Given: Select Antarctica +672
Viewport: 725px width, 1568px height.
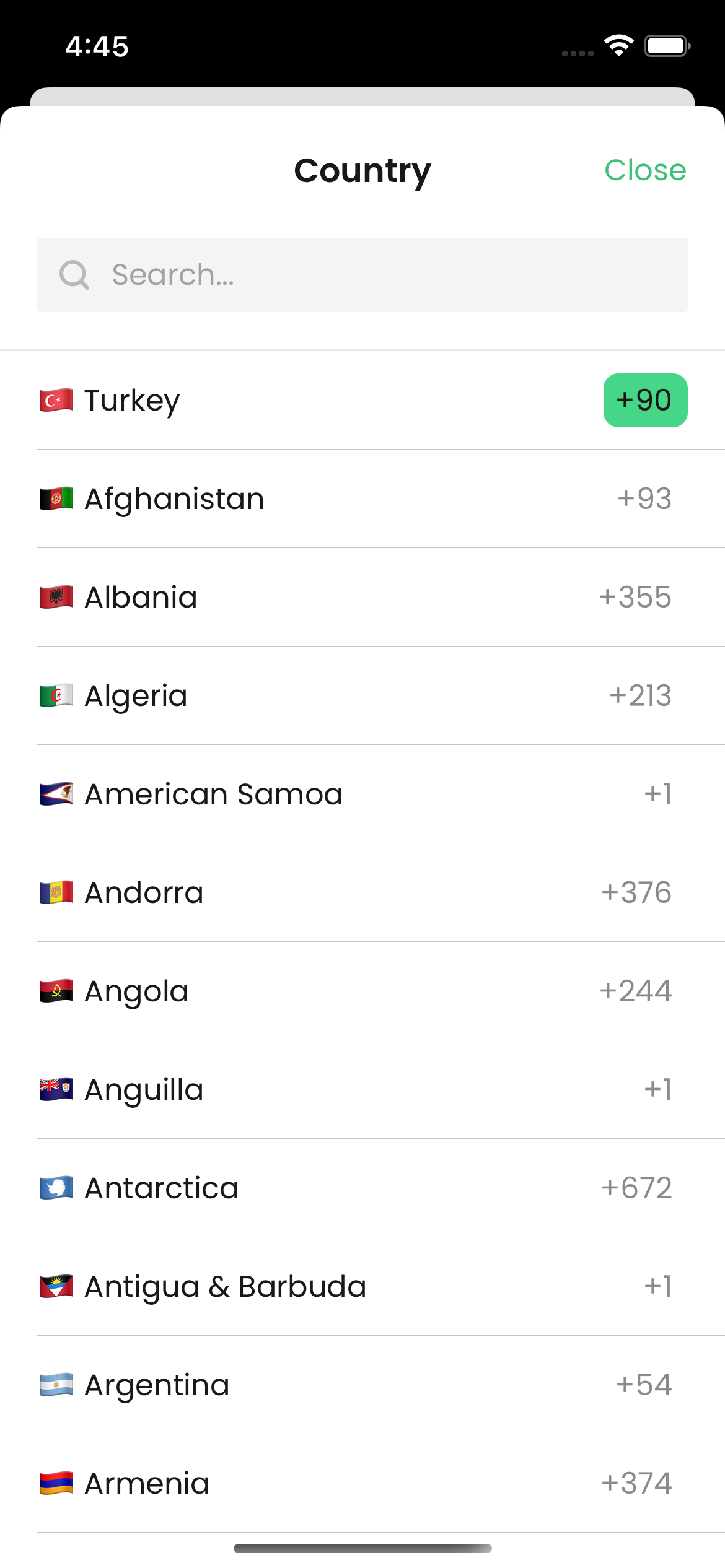Looking at the screenshot, I should click(362, 1188).
